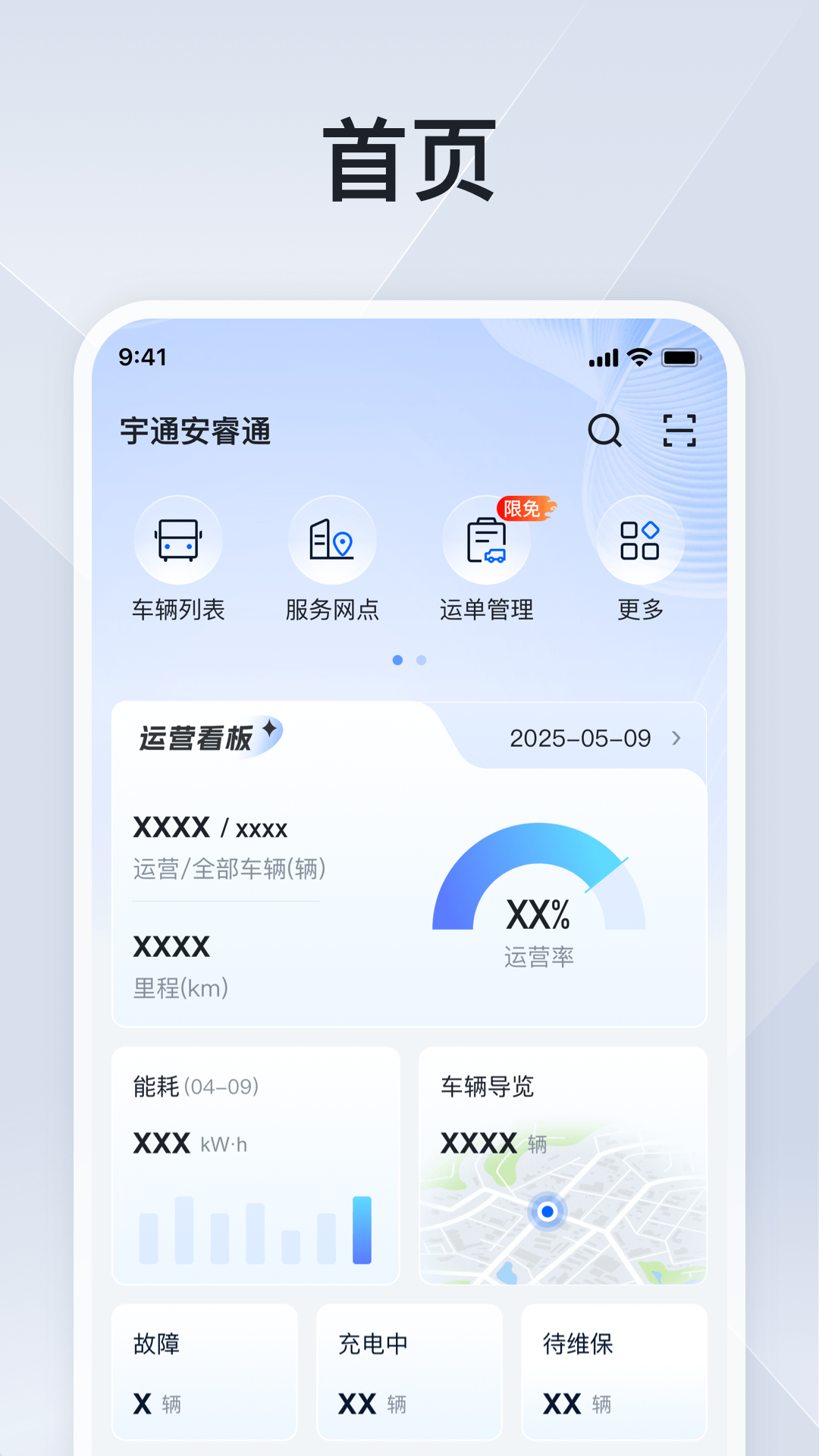Open 运单管理 waybill management icon
The height and width of the screenshot is (1456, 819).
(x=486, y=540)
